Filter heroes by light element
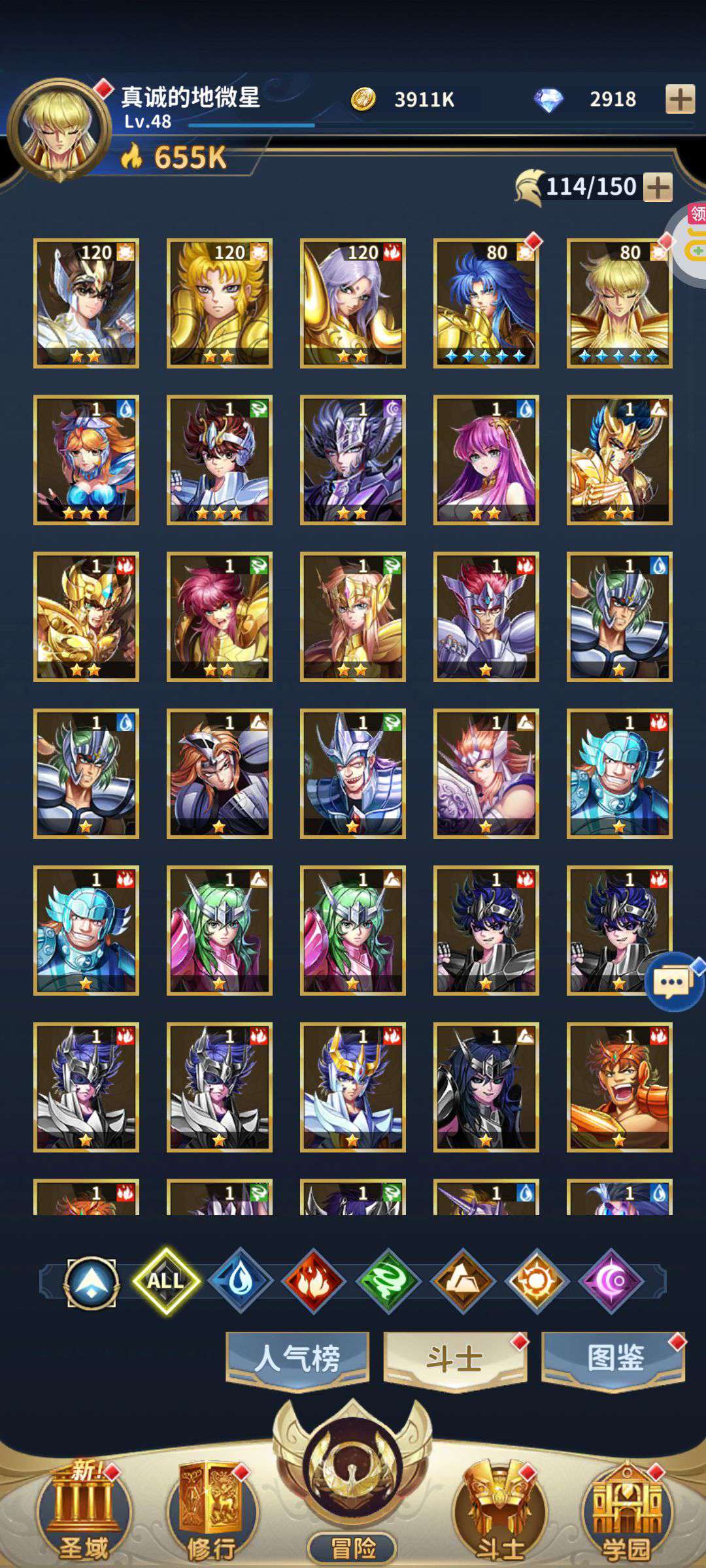This screenshot has height=1568, width=706. pos(537,1281)
